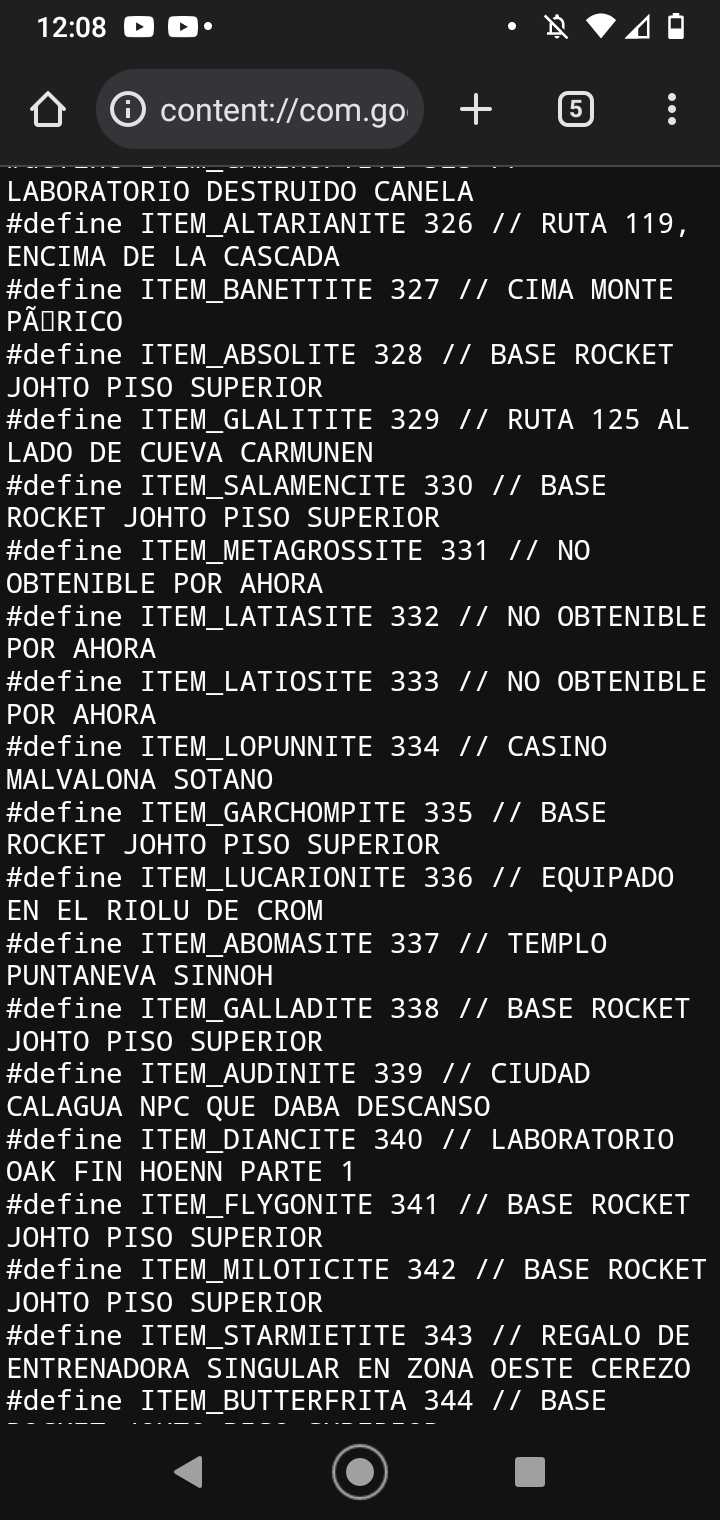This screenshot has width=720, height=1520.
Task: Open recent apps overview
Action: (529, 1472)
